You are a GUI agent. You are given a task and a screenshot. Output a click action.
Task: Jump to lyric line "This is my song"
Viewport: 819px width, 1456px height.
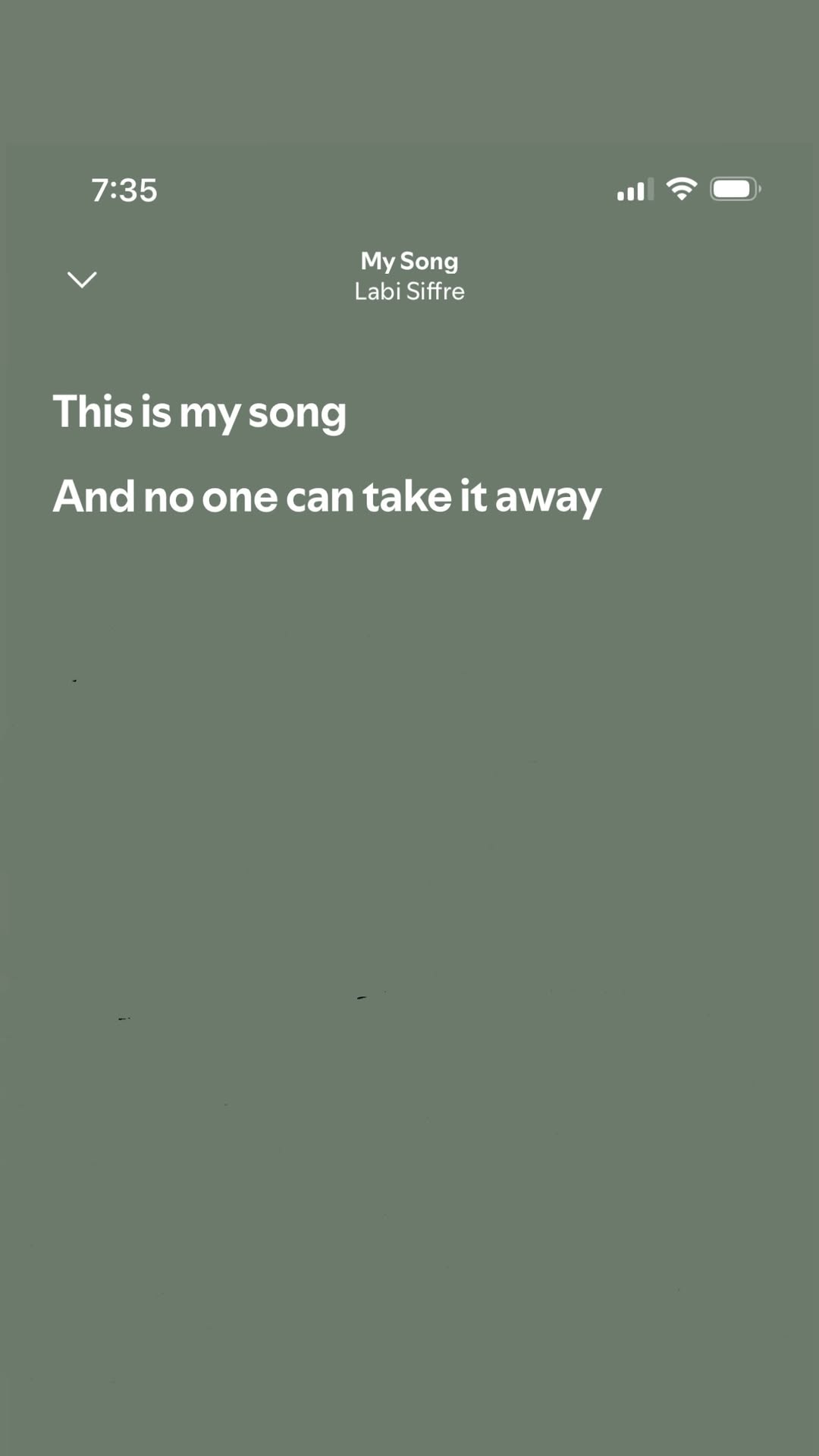tap(199, 412)
